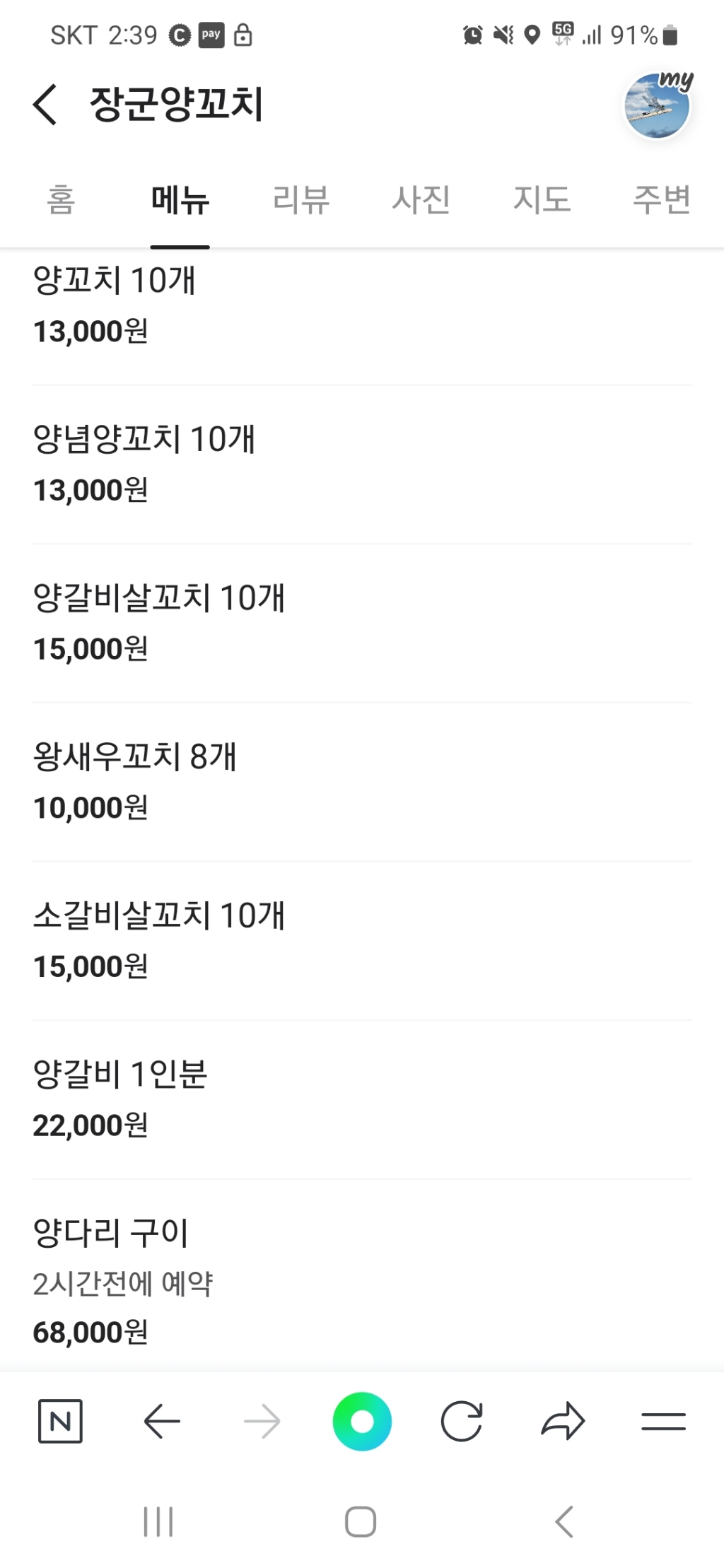The height and width of the screenshot is (1568, 724).
Task: Reload the current page
Action: pyautogui.click(x=462, y=1421)
